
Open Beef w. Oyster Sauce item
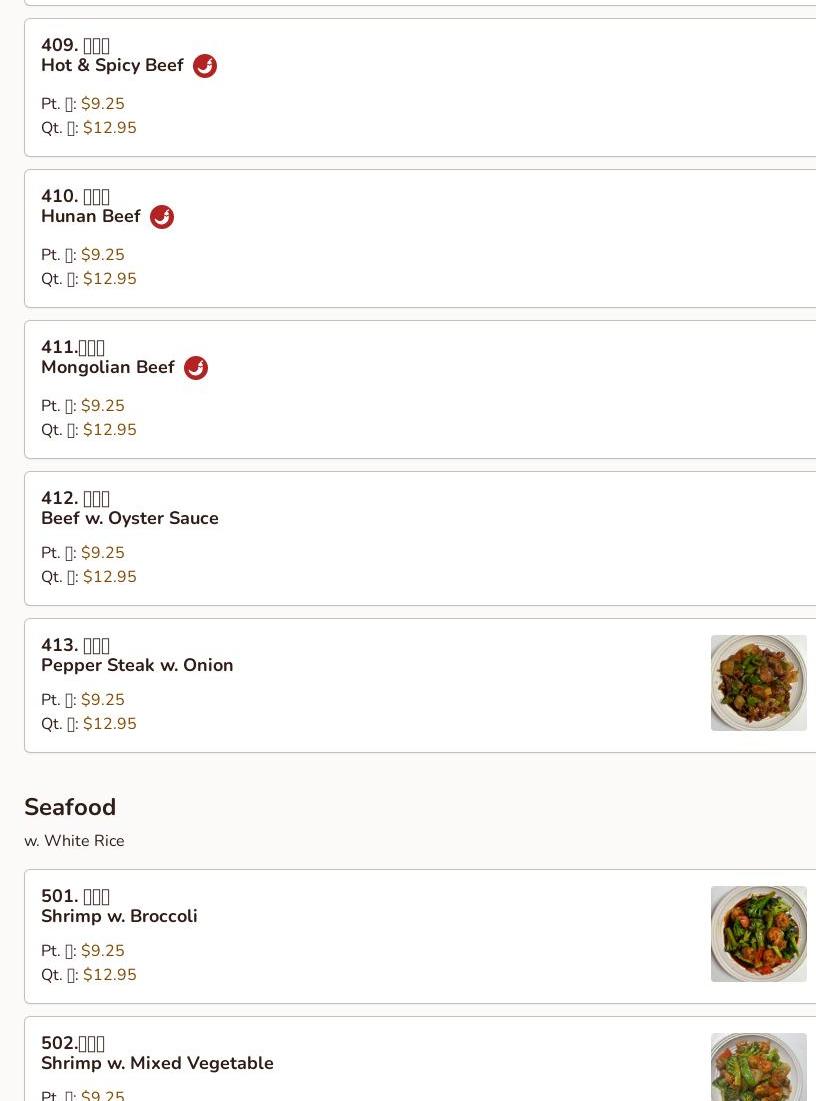click(x=130, y=519)
